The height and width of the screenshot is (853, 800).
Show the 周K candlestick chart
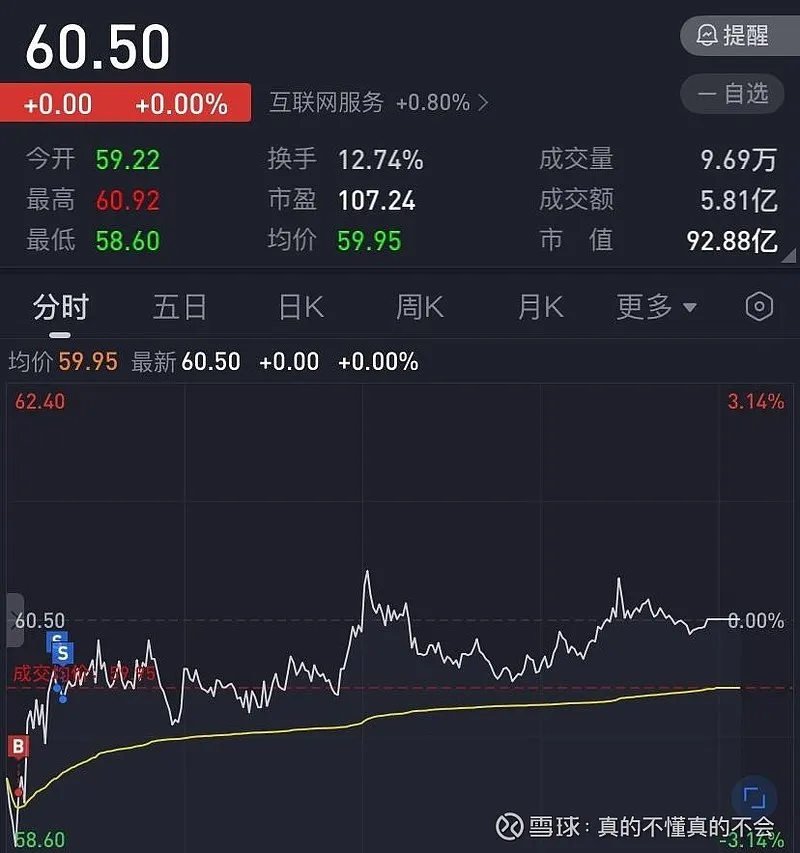pyautogui.click(x=420, y=307)
